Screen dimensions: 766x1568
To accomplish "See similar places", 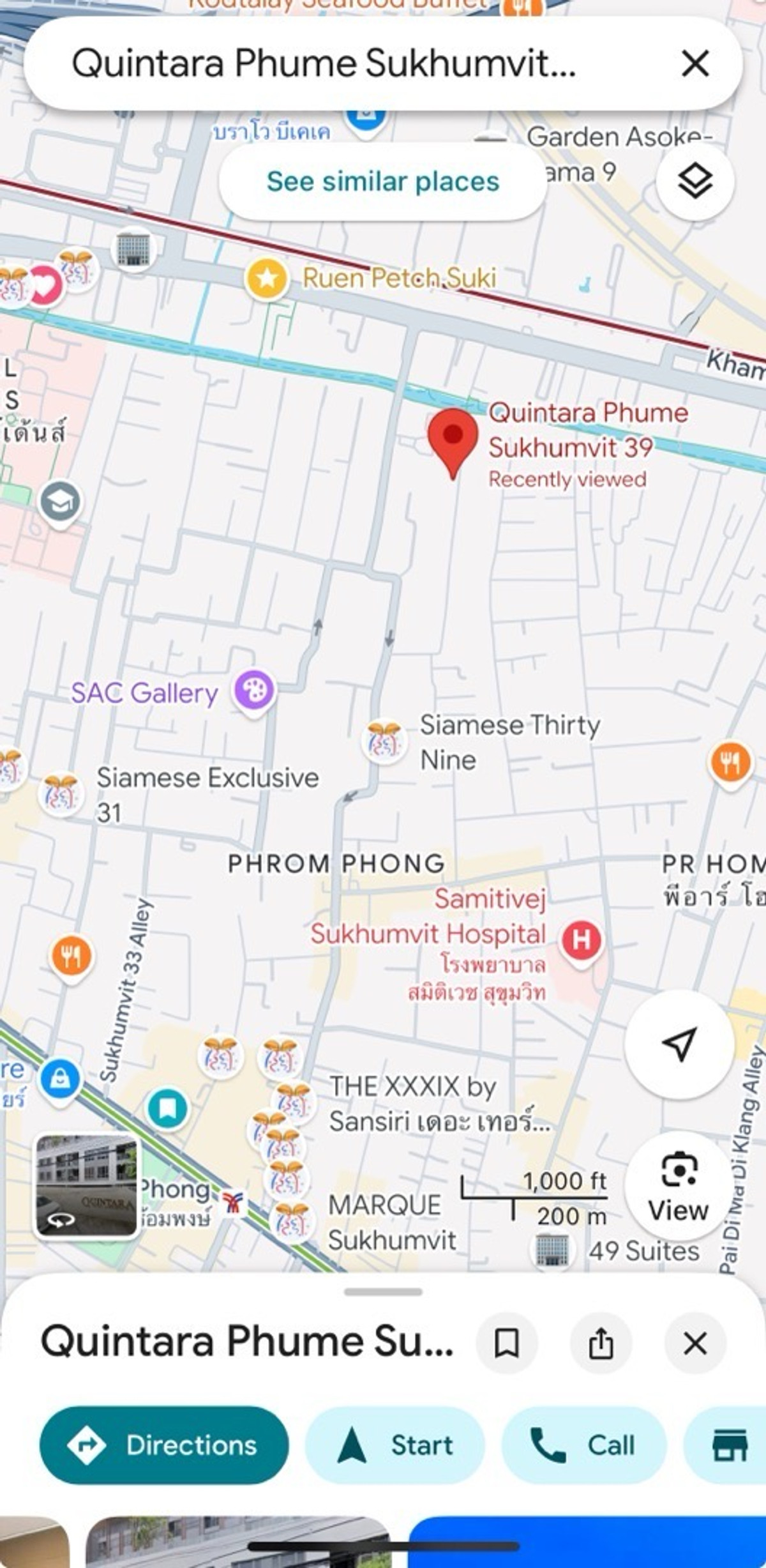I will pos(382,181).
